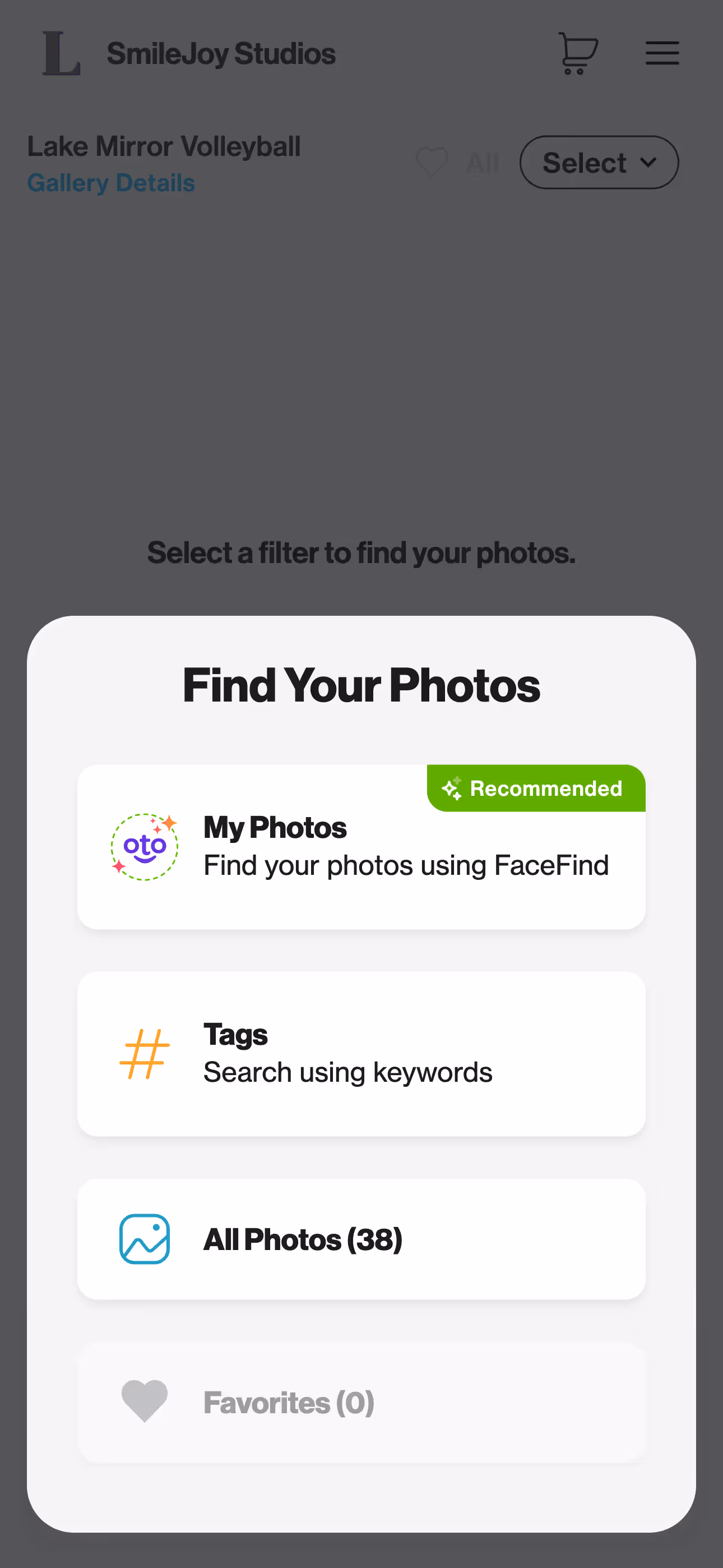The width and height of the screenshot is (723, 1568).
Task: Open Favorites (0)
Action: click(361, 1403)
